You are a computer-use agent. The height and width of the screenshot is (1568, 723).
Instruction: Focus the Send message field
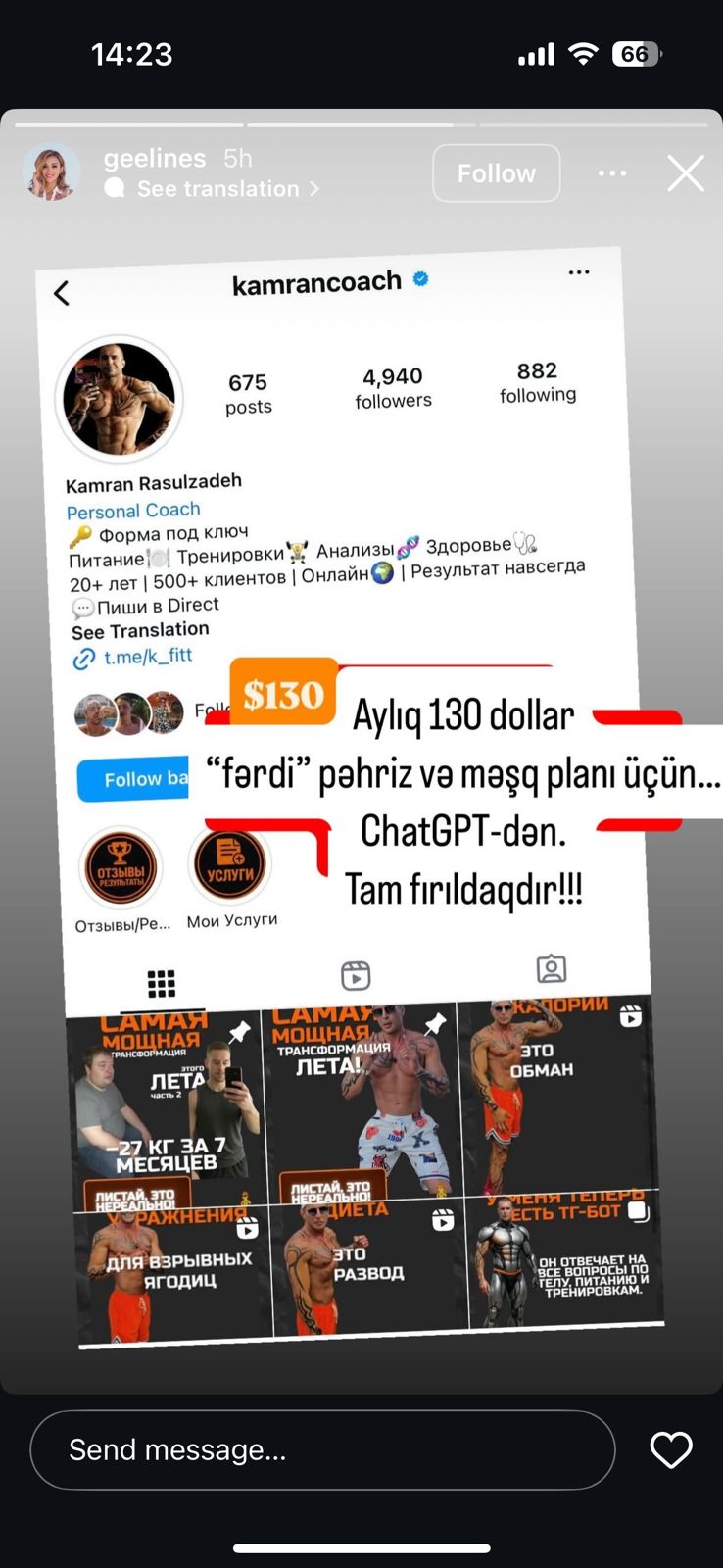322,1449
